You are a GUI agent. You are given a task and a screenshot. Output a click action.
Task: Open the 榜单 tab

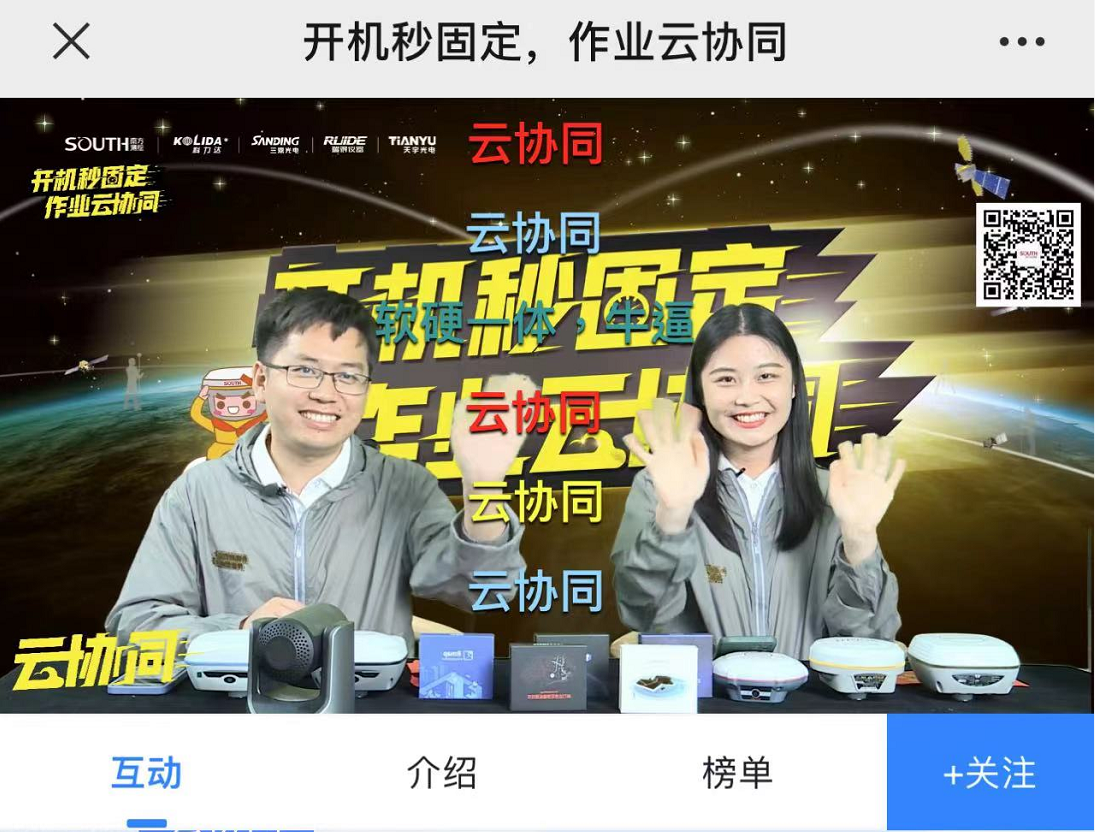coord(737,773)
